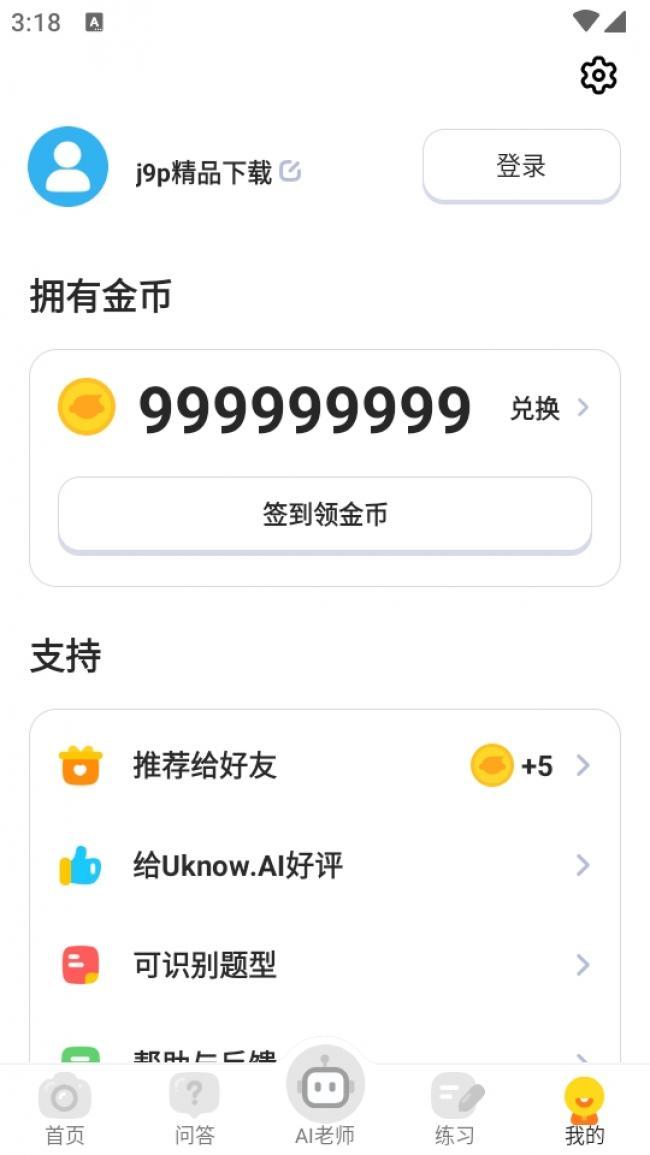Tap the profile avatar
The width and height of the screenshot is (650, 1155).
coord(68,166)
